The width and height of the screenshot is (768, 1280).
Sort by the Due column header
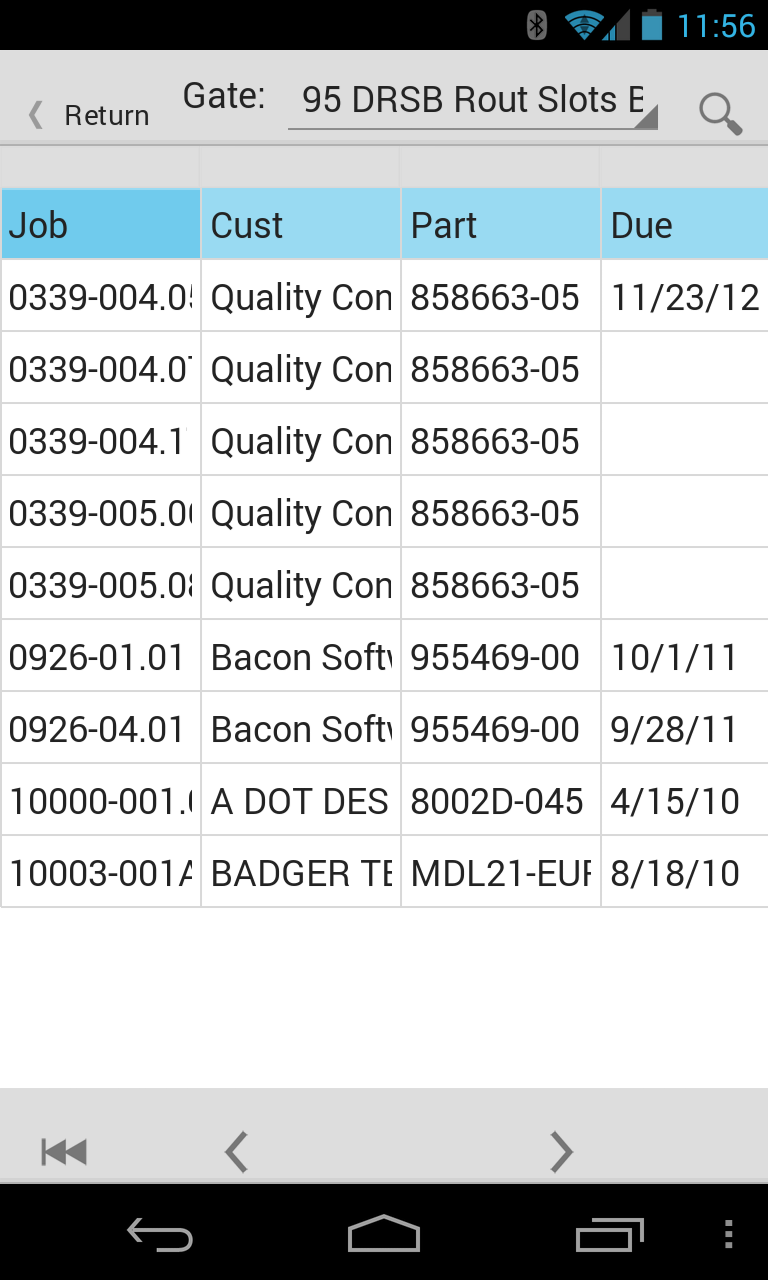tap(685, 224)
